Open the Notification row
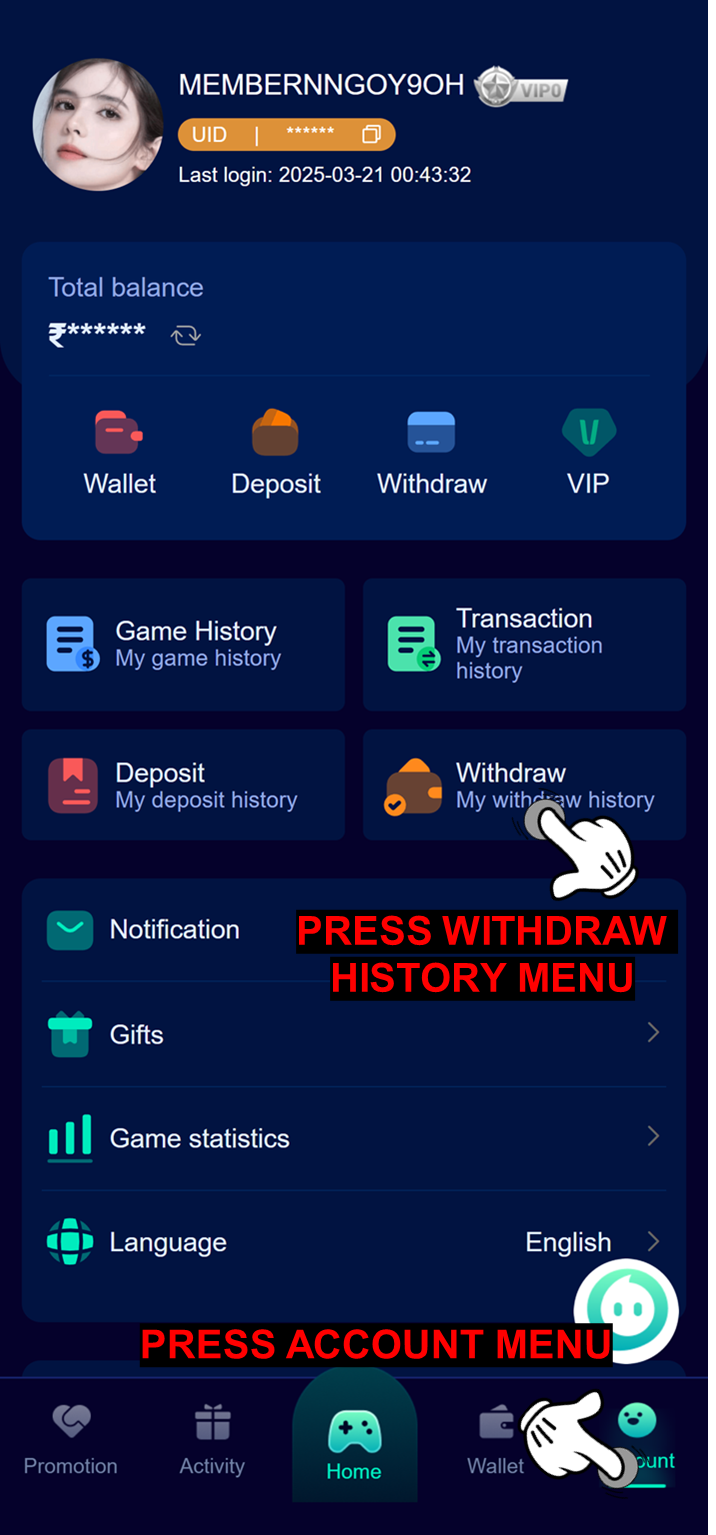Screen dimensions: 716x1535 tap(175, 930)
